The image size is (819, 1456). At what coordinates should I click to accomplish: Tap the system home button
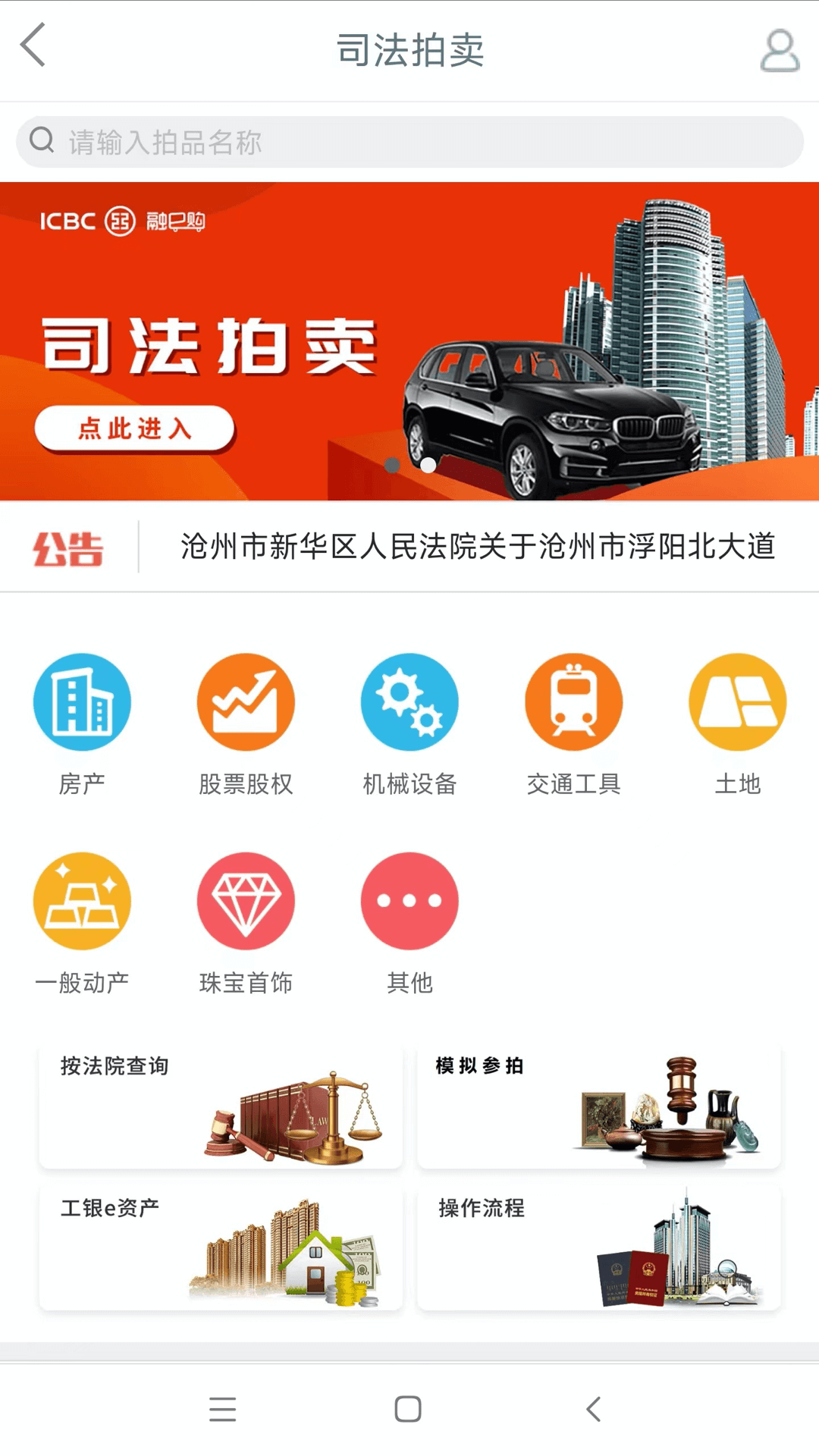[x=408, y=1409]
